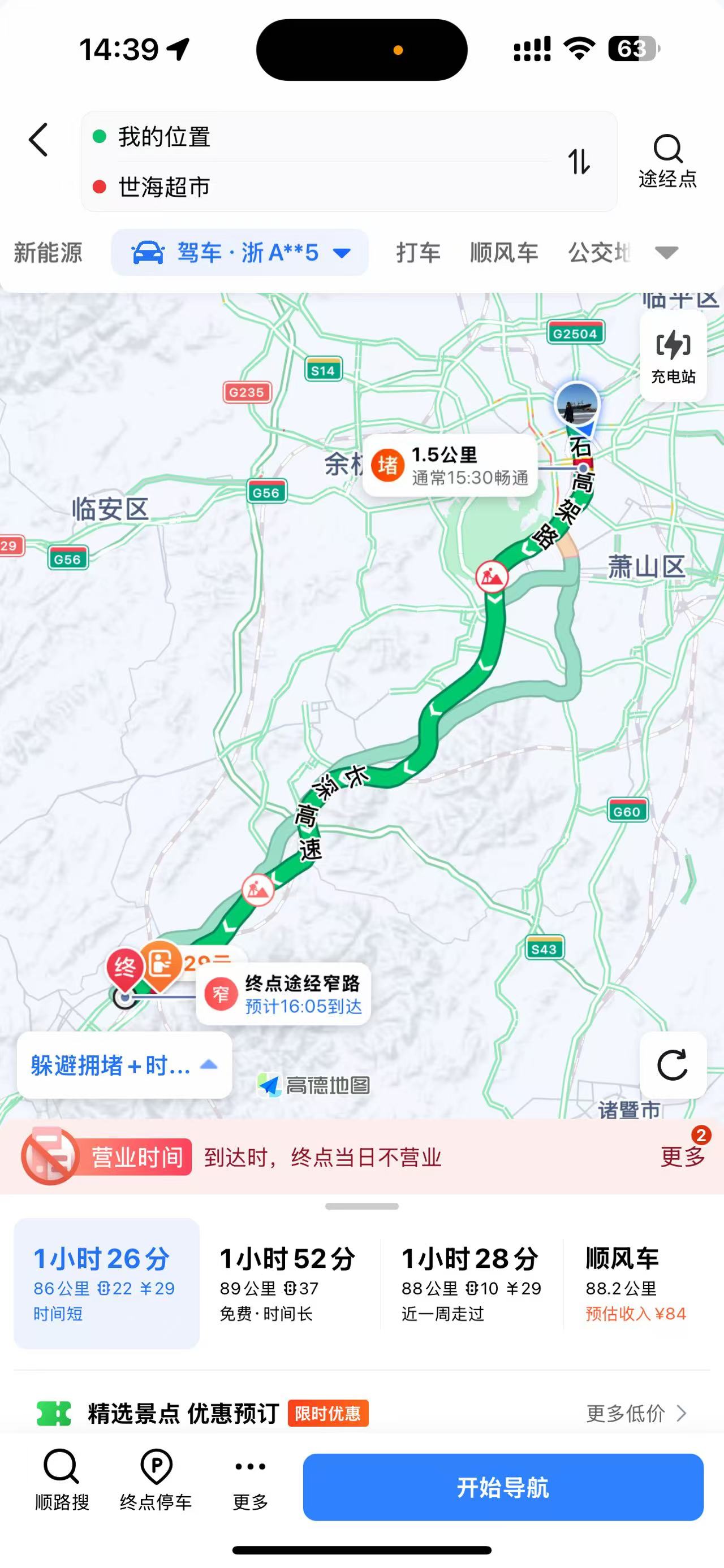Start navigation with 开始导航

coord(503,1487)
